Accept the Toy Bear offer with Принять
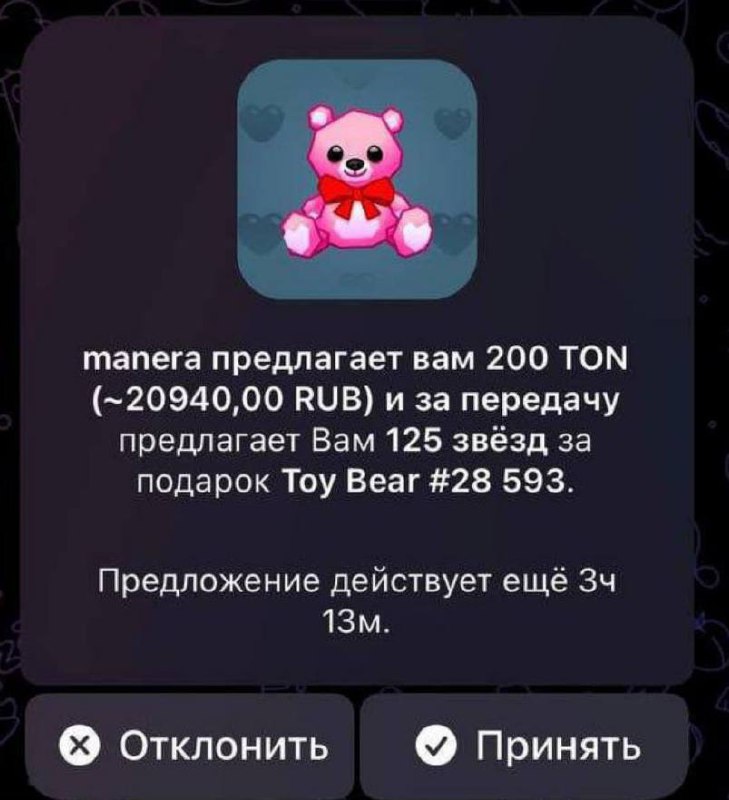The height and width of the screenshot is (800, 729). 525,746
